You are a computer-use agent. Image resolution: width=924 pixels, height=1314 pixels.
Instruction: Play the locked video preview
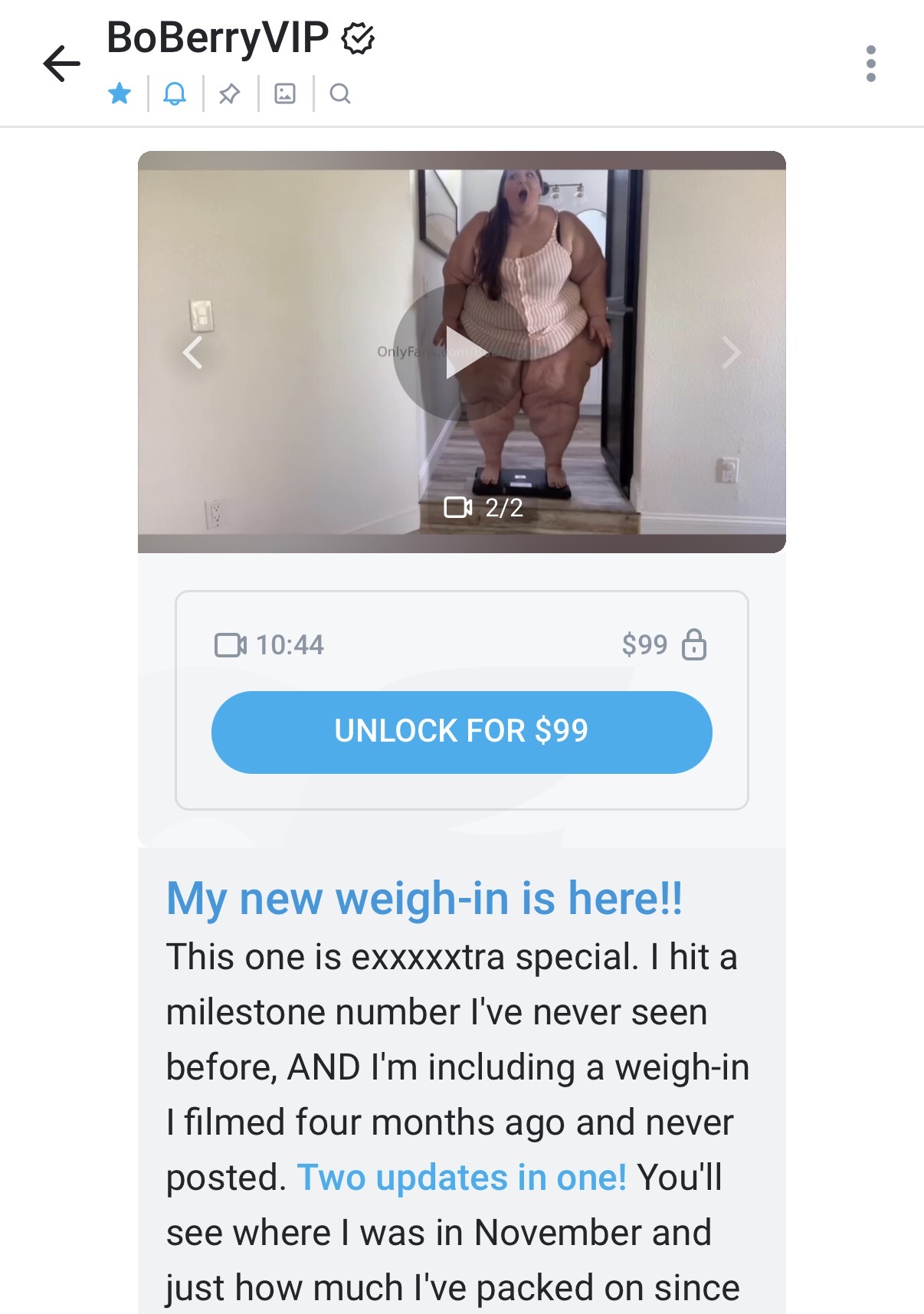[461, 352]
